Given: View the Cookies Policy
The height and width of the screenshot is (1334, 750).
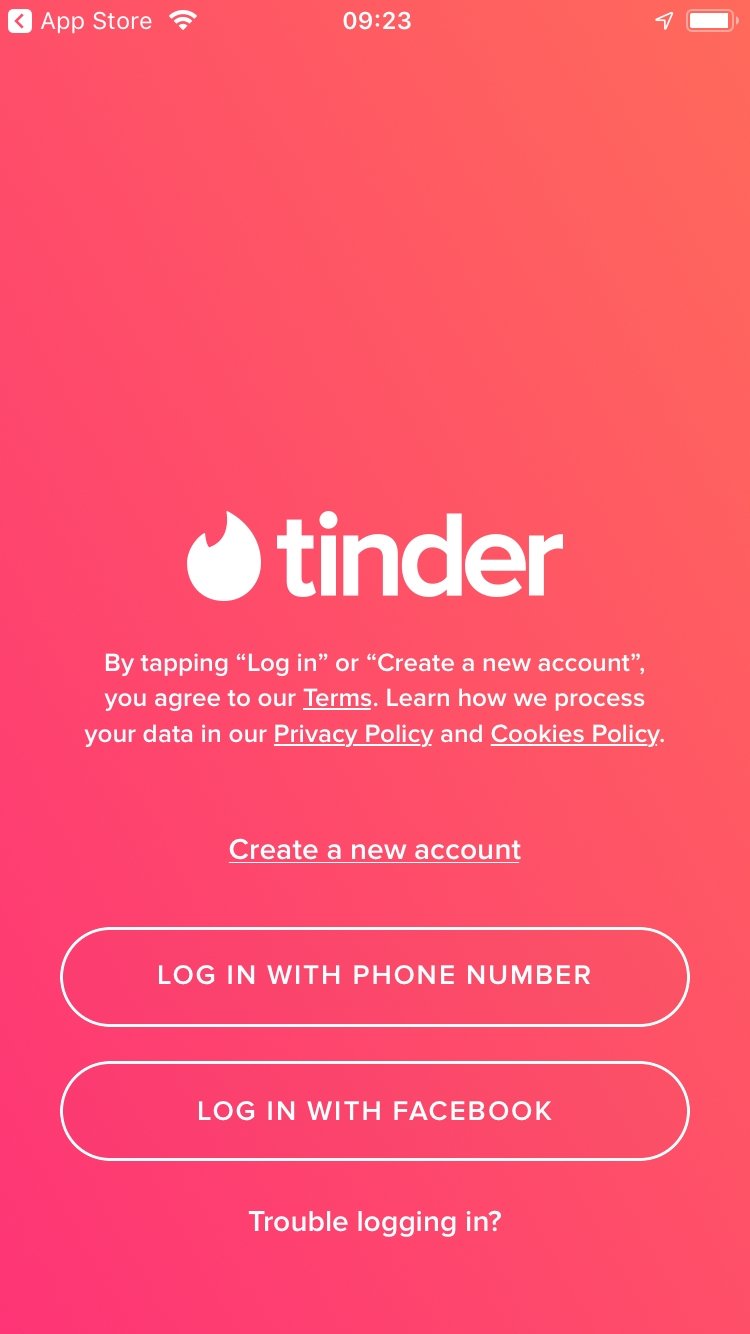Looking at the screenshot, I should click(x=575, y=734).
